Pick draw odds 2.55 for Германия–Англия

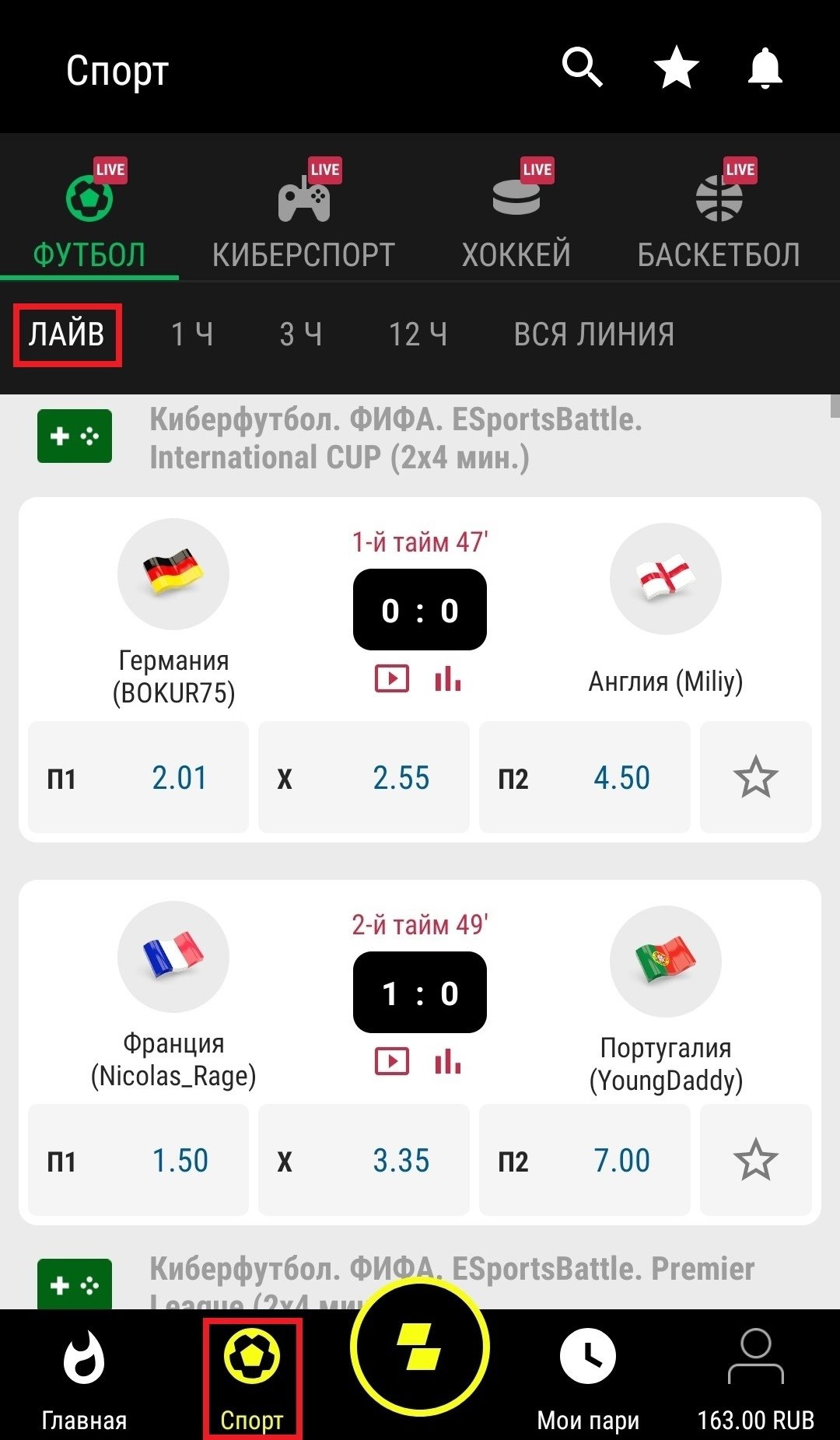point(364,777)
